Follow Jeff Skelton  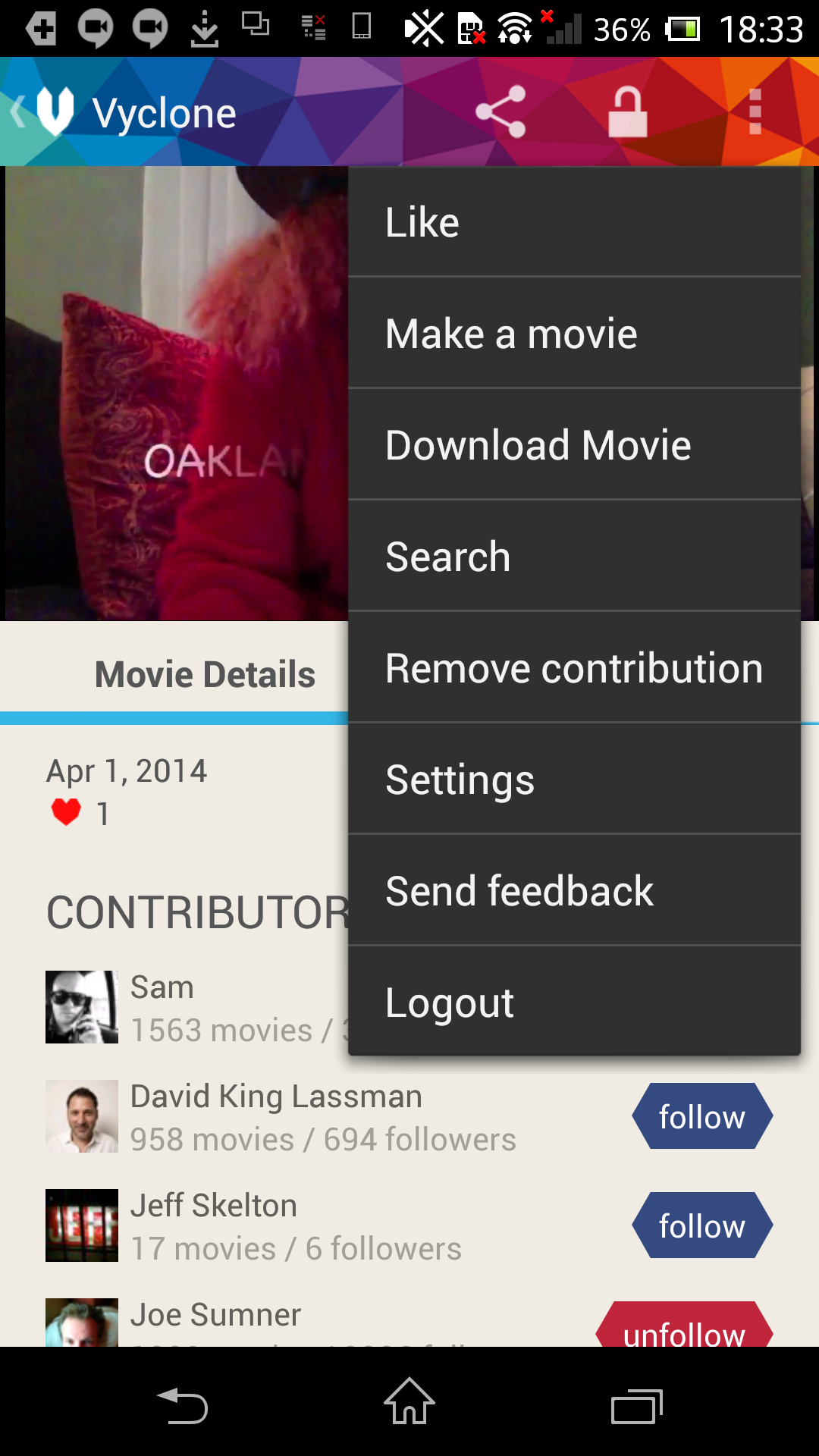click(701, 1225)
